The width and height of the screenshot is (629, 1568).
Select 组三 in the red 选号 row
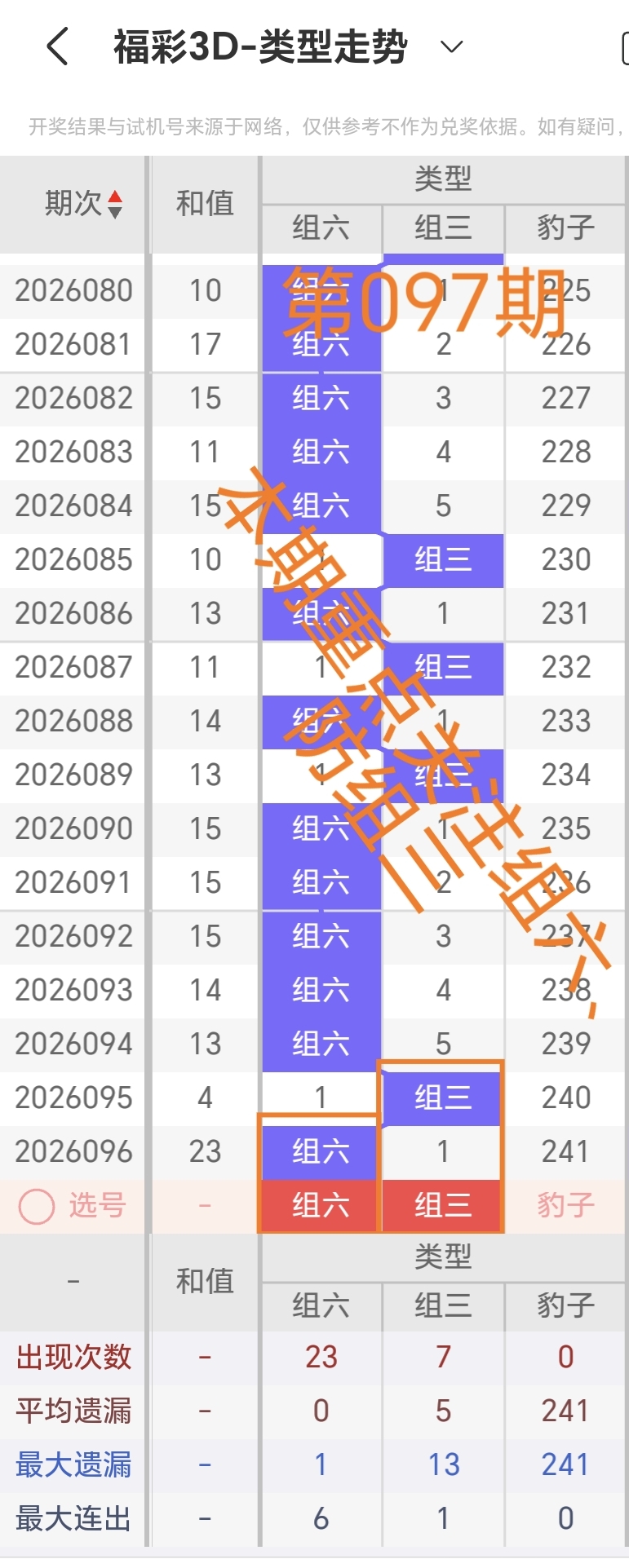(442, 1205)
